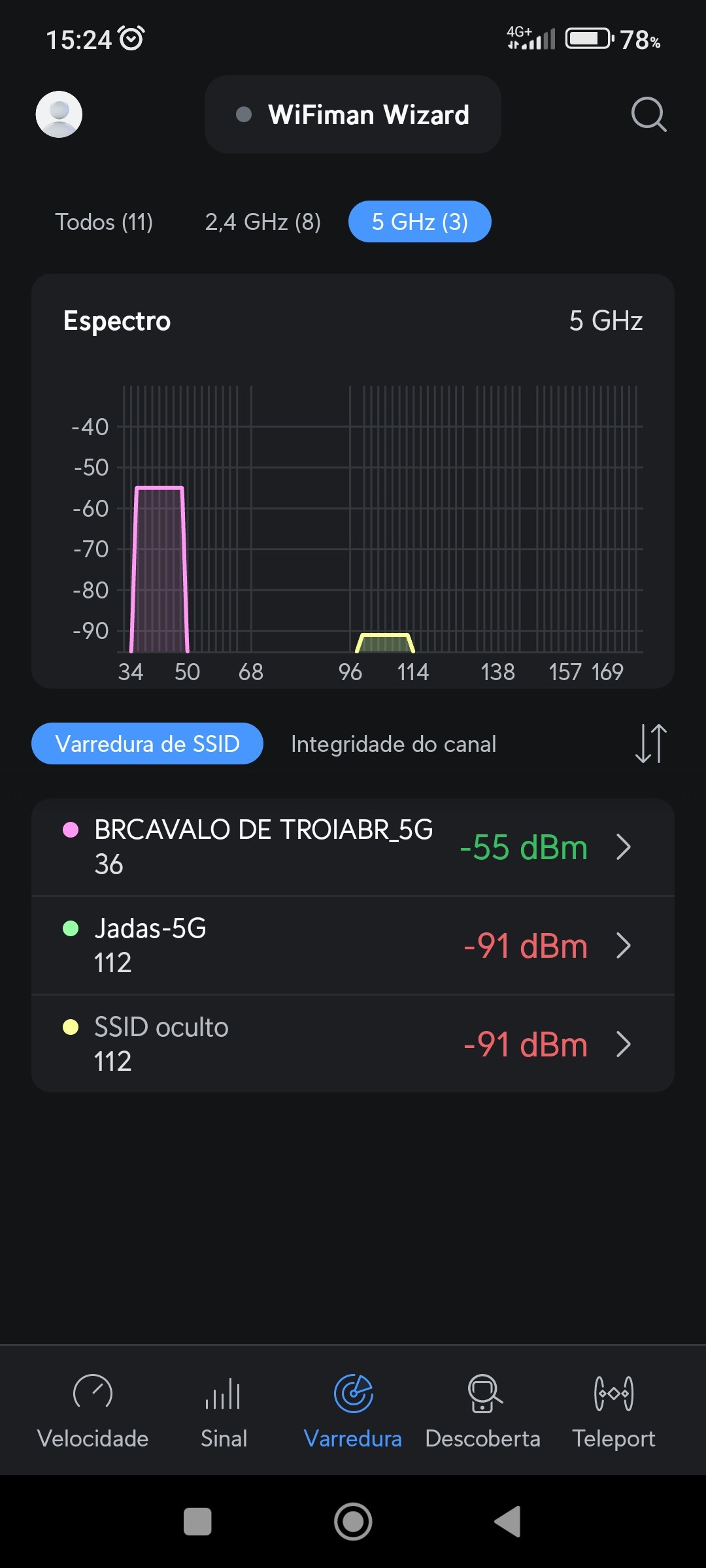Show Varredura de SSID list
Screen dimensions: 706x1568
[x=147, y=743]
